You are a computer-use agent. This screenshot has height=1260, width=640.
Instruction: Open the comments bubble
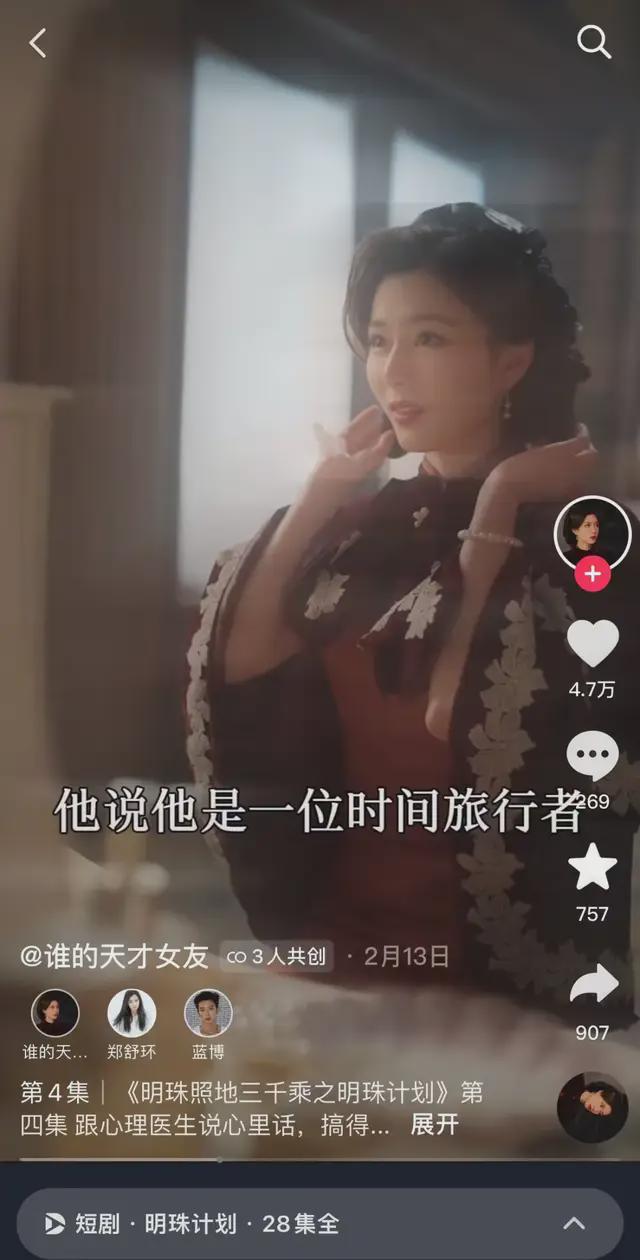592,757
